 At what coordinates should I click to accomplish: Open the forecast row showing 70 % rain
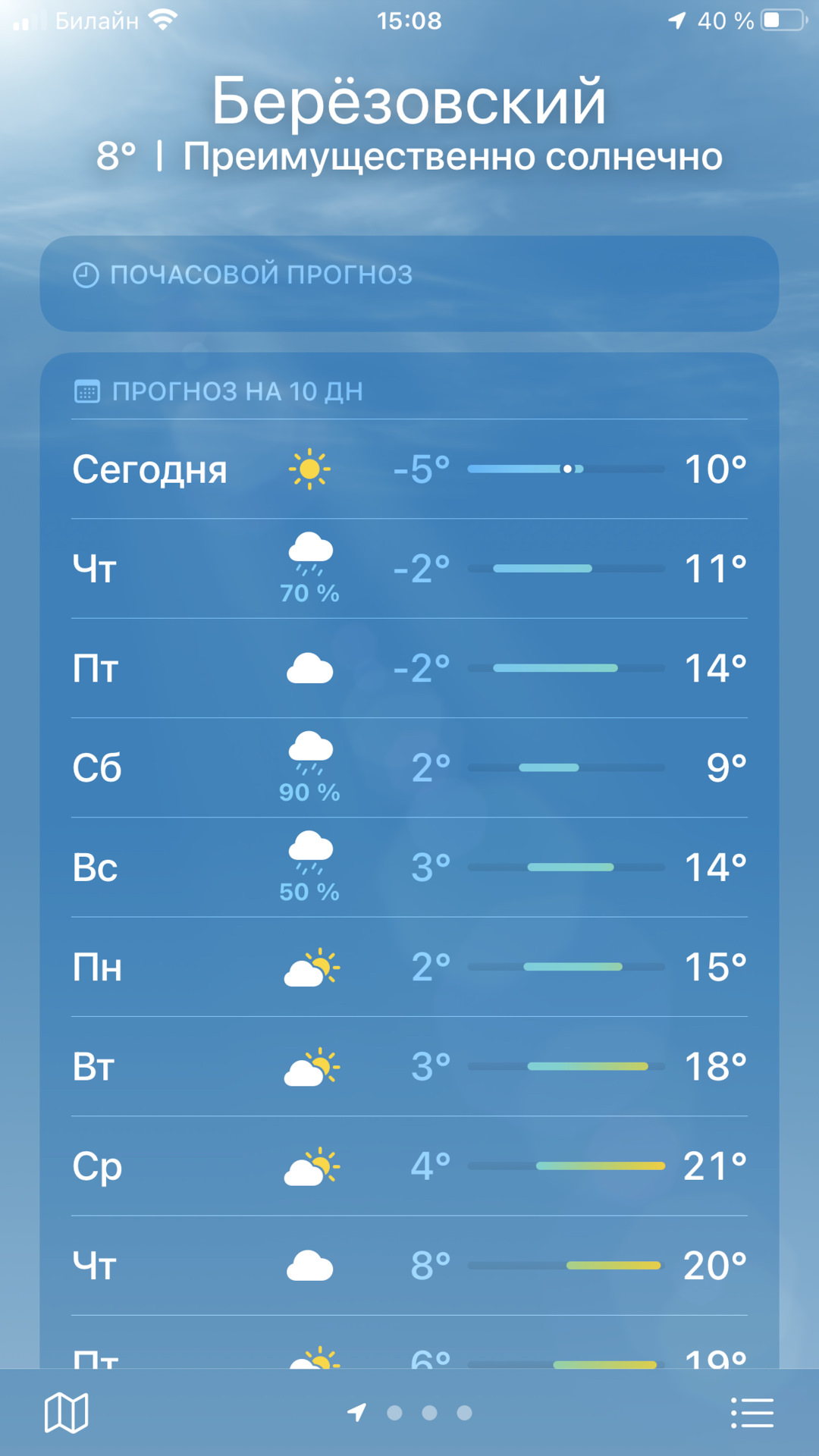(409, 569)
